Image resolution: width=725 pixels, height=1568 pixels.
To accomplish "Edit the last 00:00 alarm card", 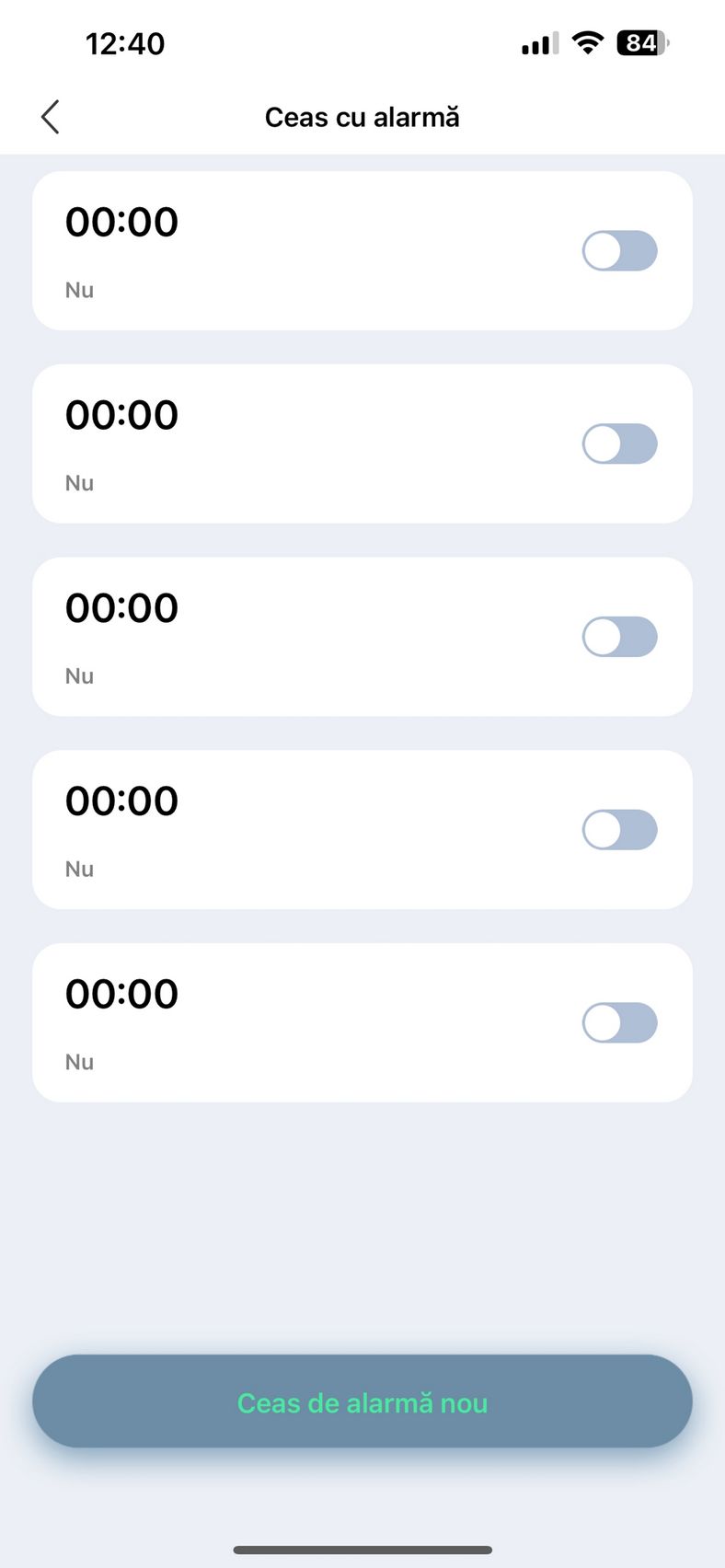I will tap(362, 1022).
